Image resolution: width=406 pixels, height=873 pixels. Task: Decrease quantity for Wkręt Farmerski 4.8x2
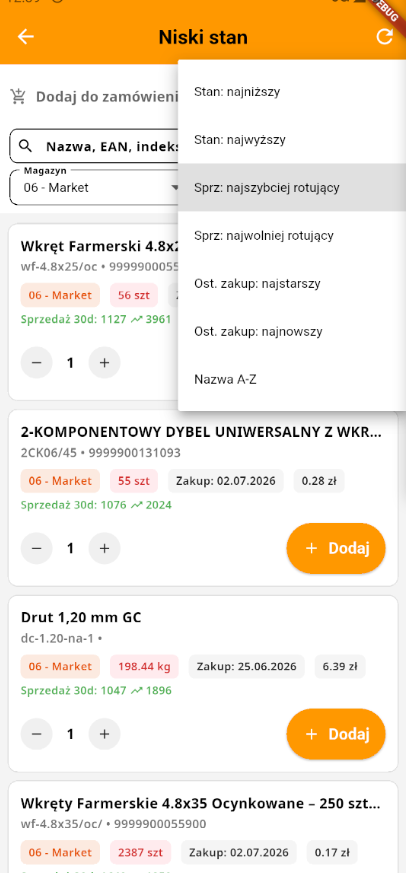pos(37,363)
